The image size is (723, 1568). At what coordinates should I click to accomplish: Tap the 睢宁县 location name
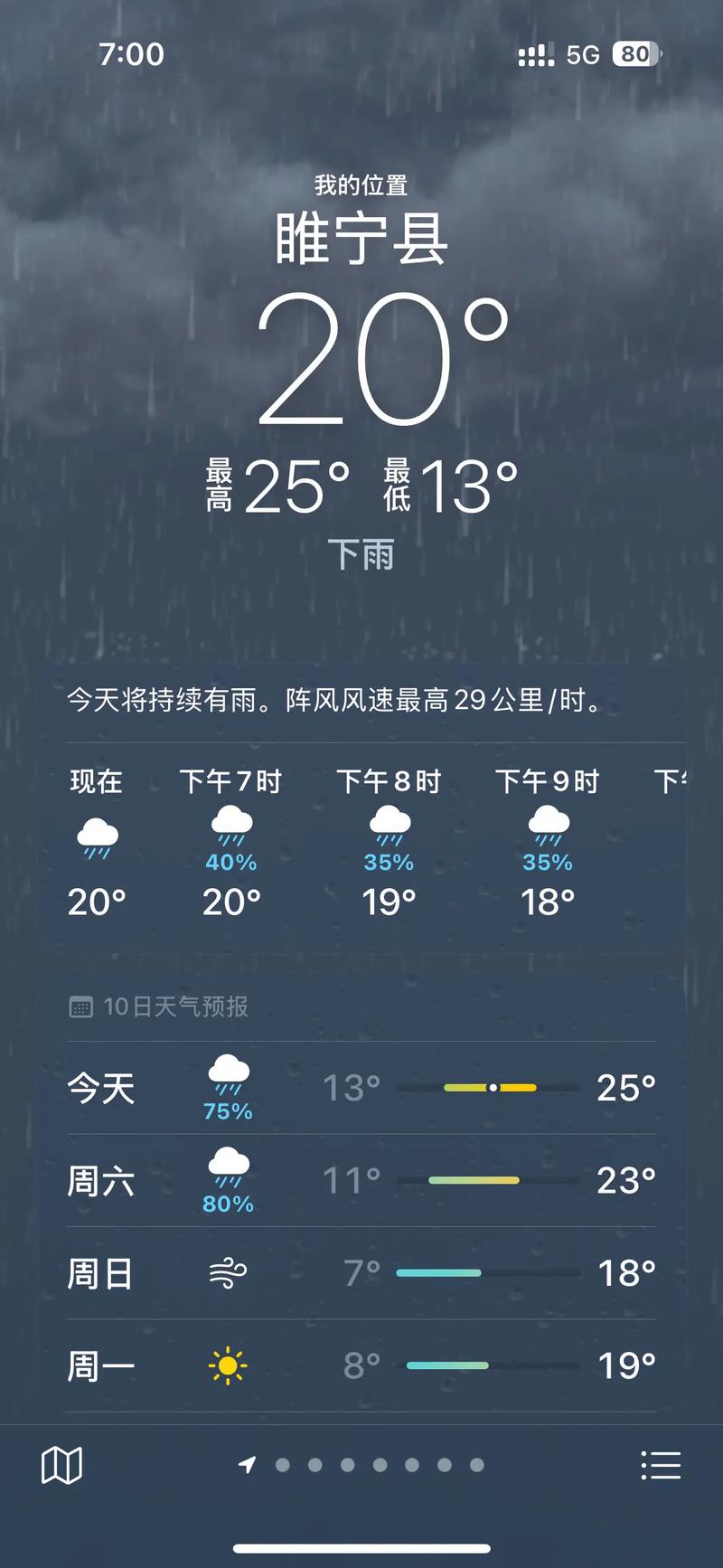[361, 239]
